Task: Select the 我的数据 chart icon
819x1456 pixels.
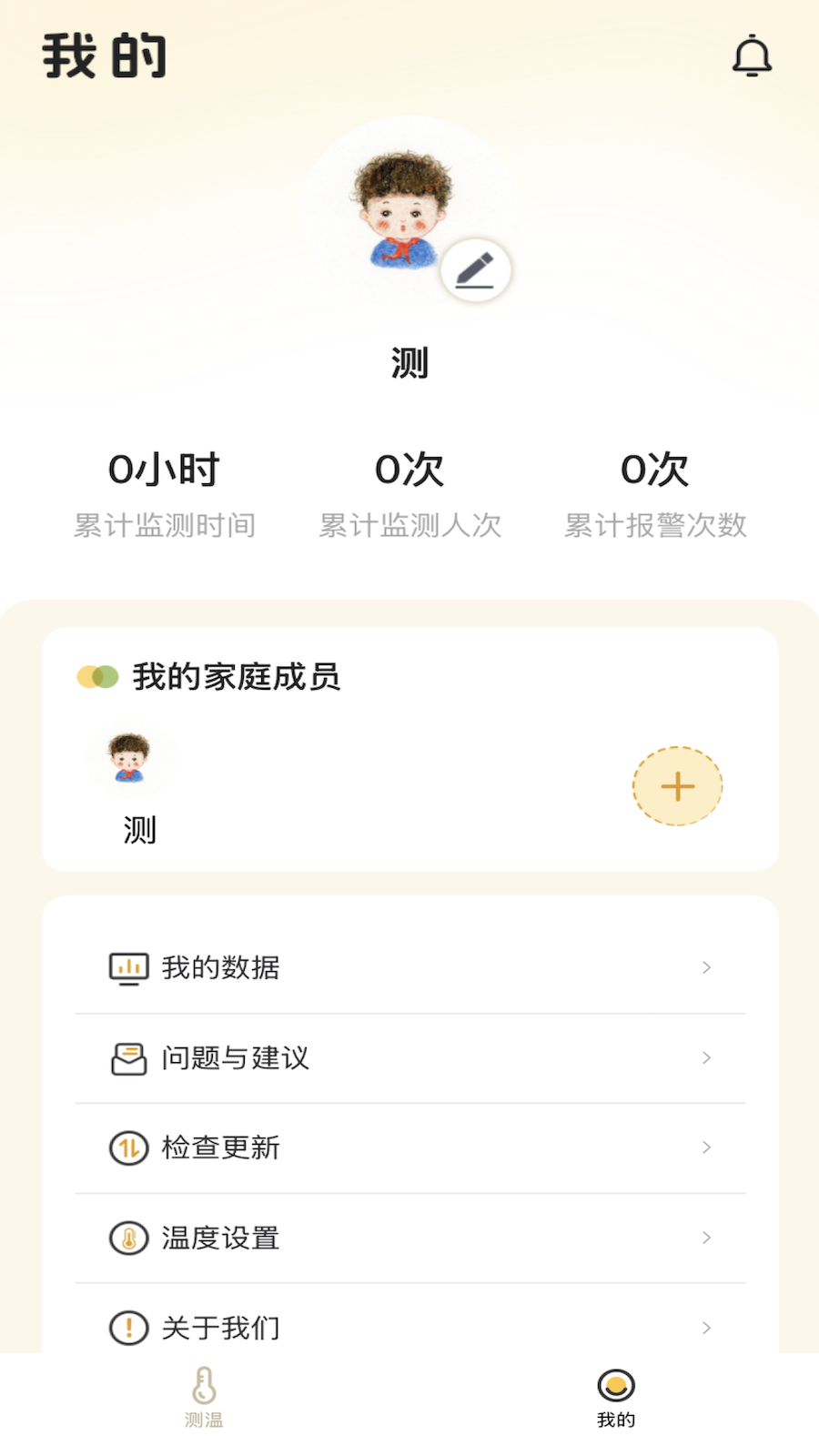Action: [x=127, y=967]
